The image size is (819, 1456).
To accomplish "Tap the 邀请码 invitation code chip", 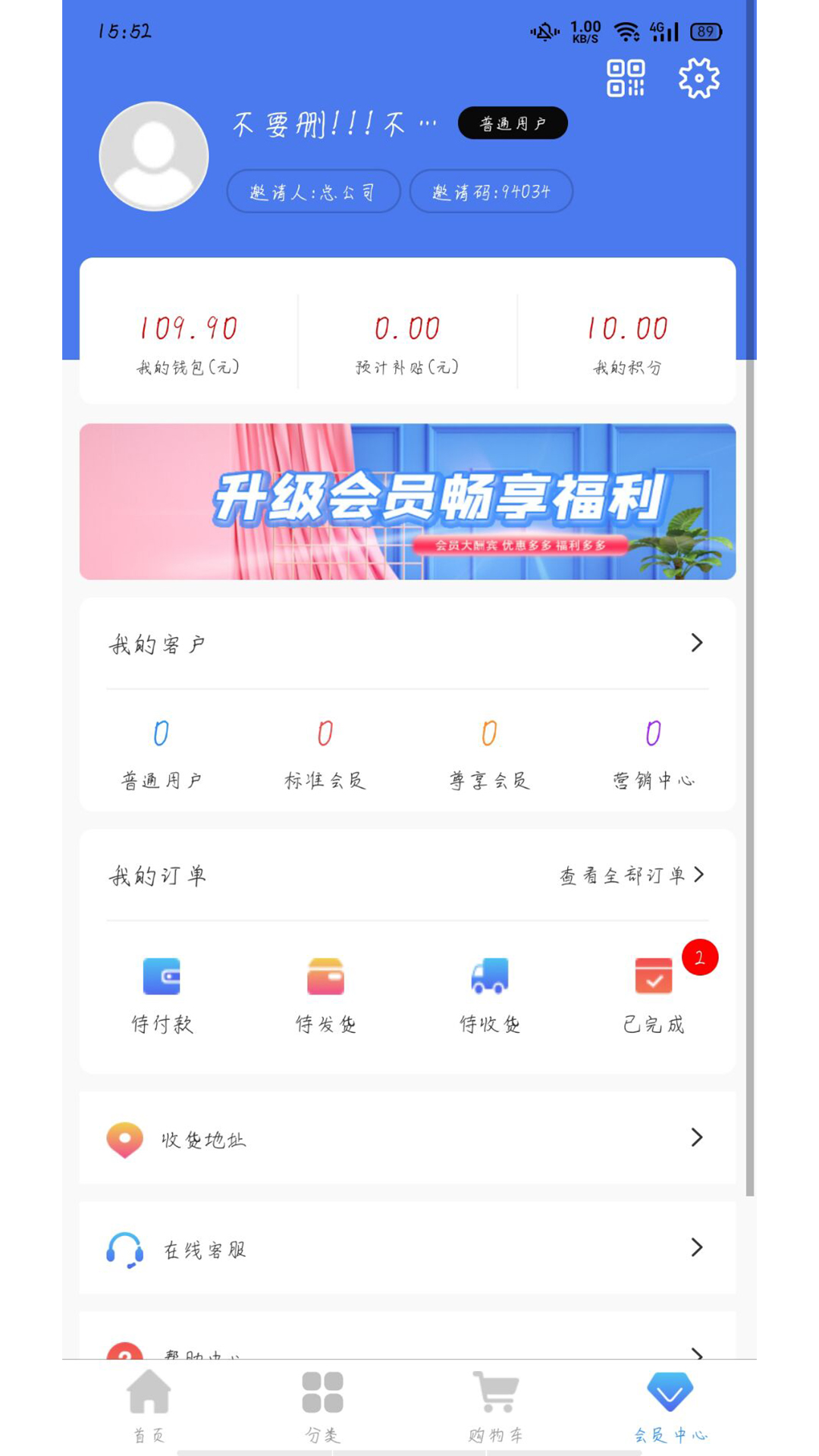I will tap(491, 191).
